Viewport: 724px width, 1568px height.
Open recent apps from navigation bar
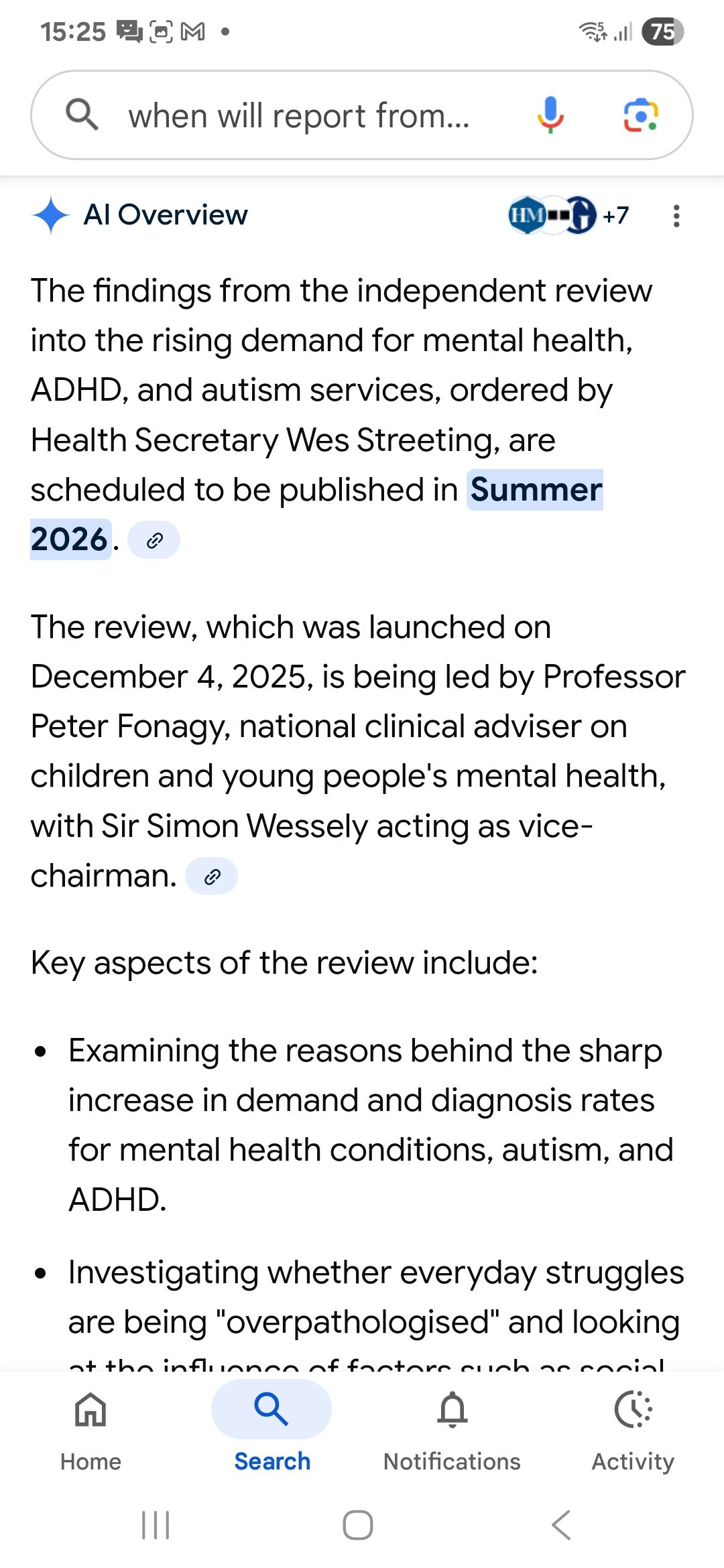(156, 1526)
